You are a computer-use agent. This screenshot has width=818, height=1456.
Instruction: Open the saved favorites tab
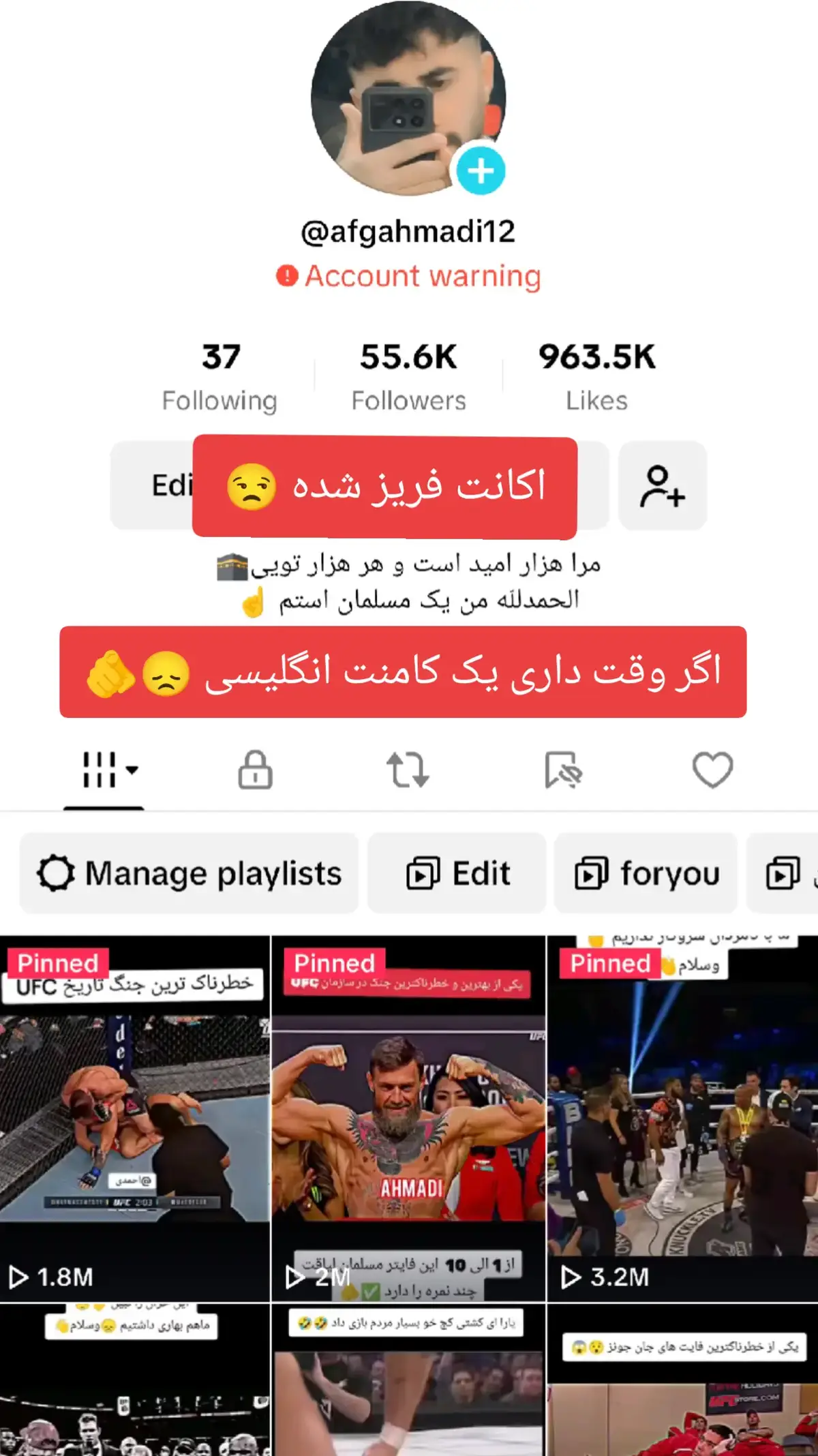click(562, 770)
